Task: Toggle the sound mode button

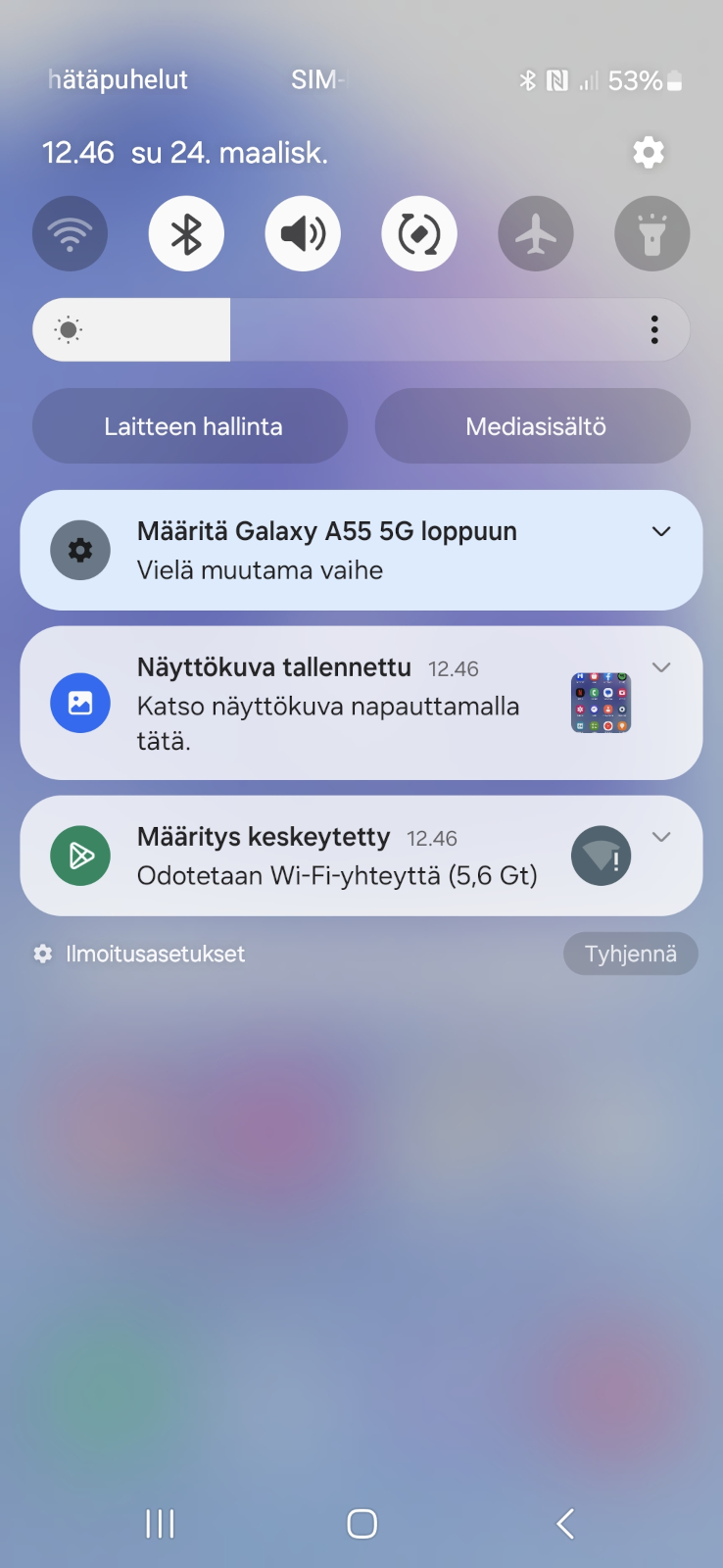Action: pos(303,233)
